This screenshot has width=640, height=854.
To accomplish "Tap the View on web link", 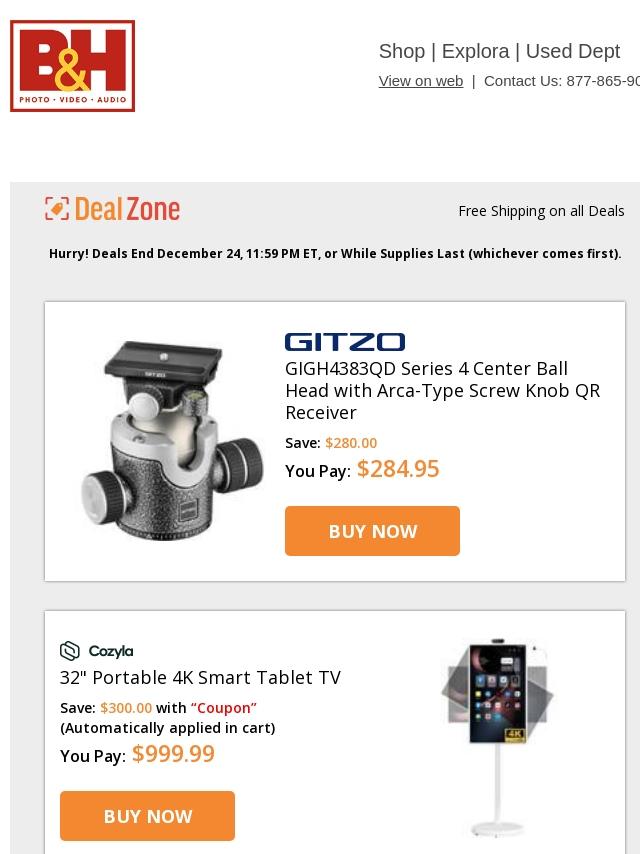I will coord(420,81).
